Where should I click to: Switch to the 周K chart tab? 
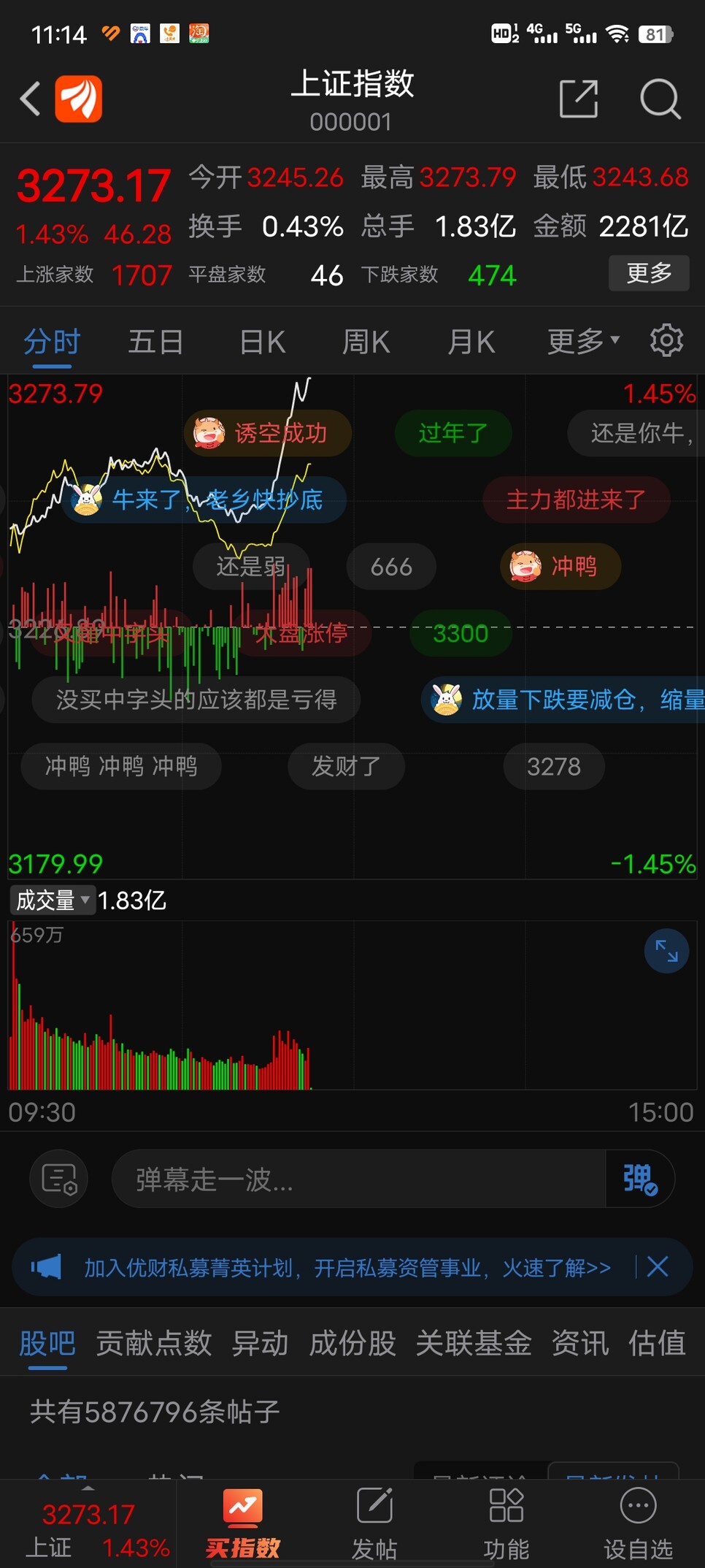pyautogui.click(x=366, y=342)
